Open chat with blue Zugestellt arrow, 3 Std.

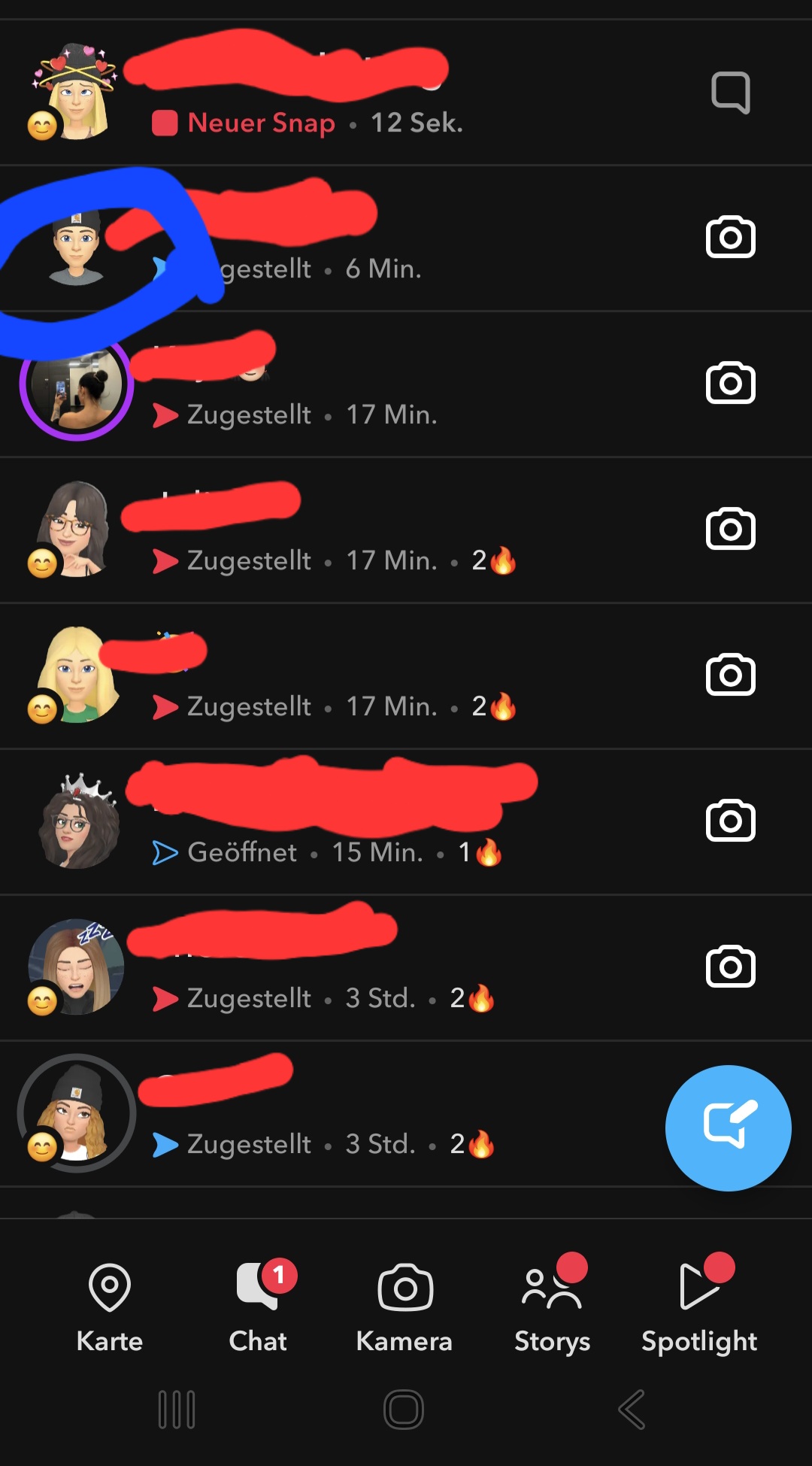[x=338, y=1113]
